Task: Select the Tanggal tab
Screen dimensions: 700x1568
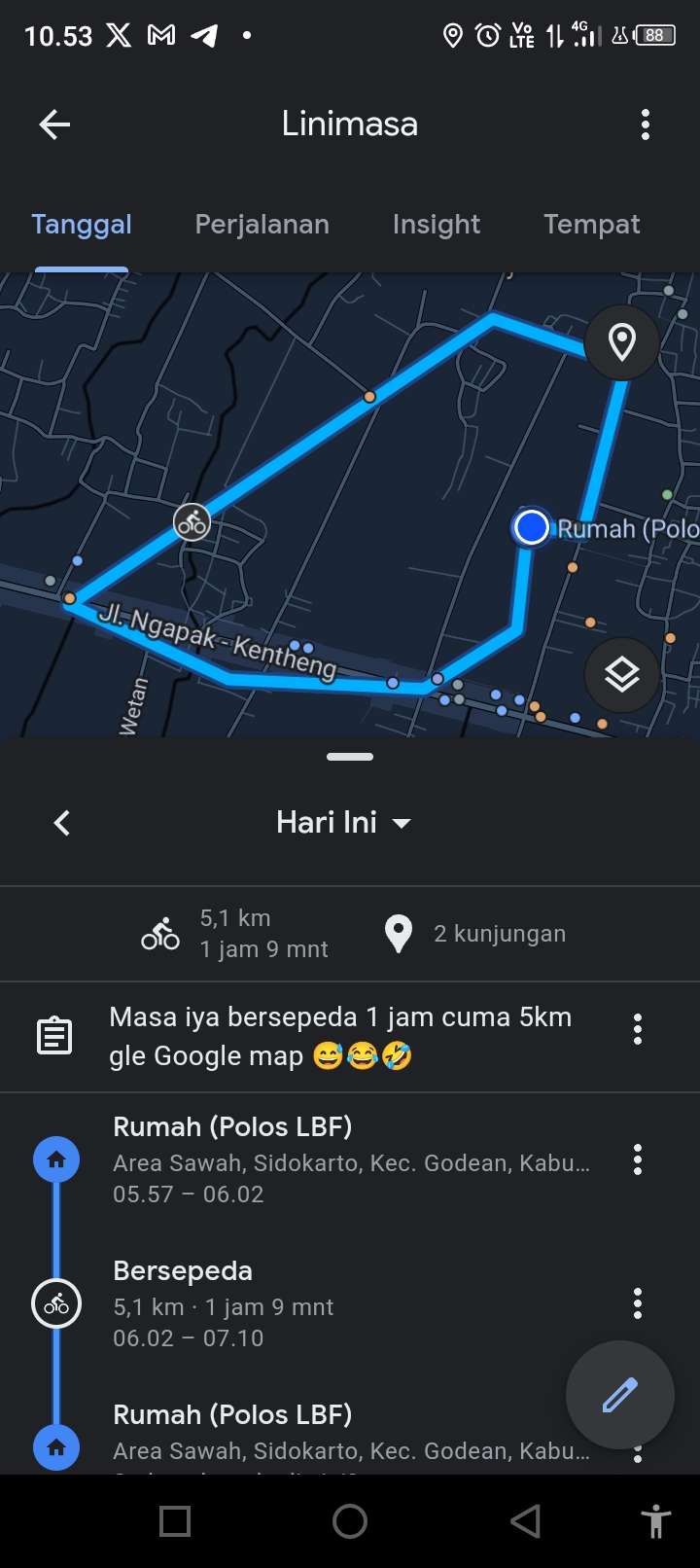Action: (x=82, y=225)
